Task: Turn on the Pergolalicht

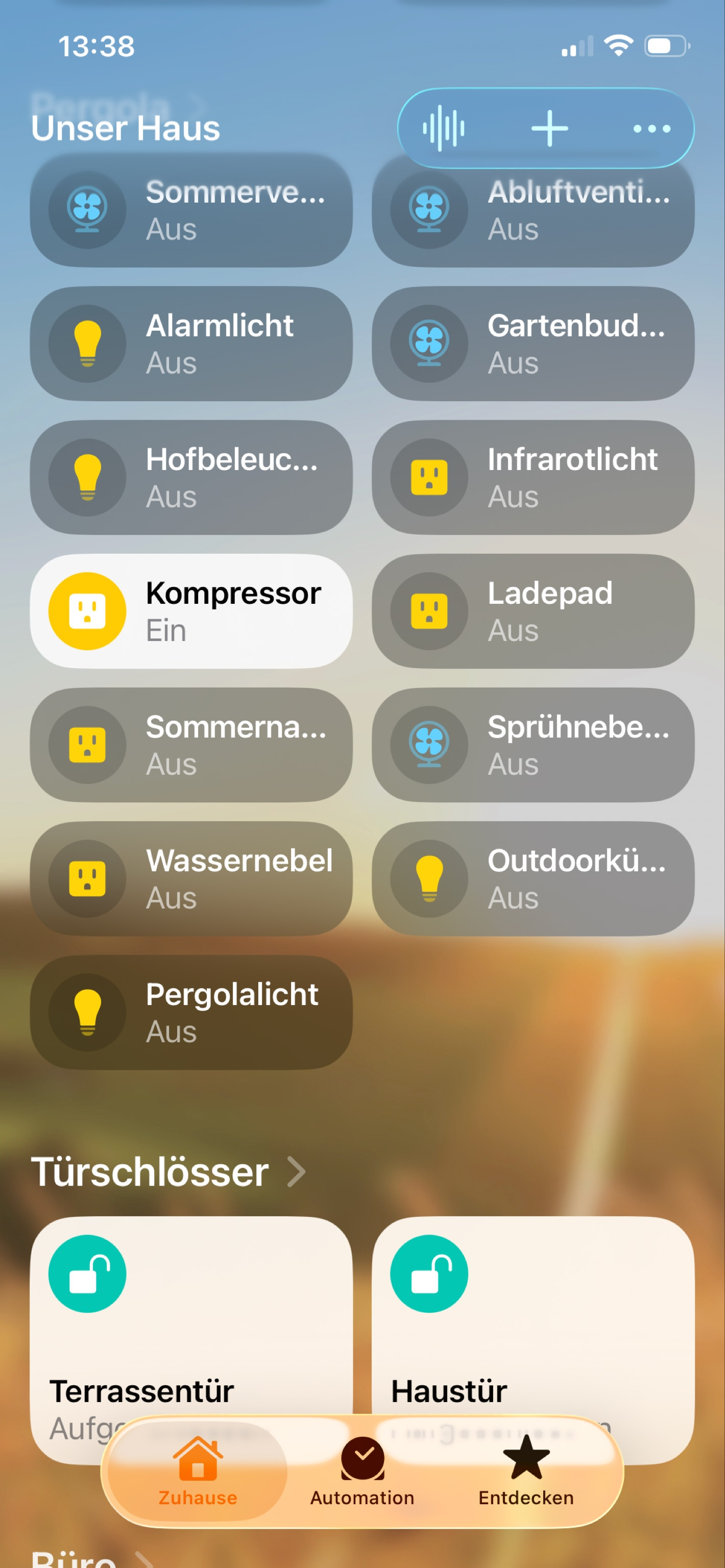Action: pos(87,1012)
